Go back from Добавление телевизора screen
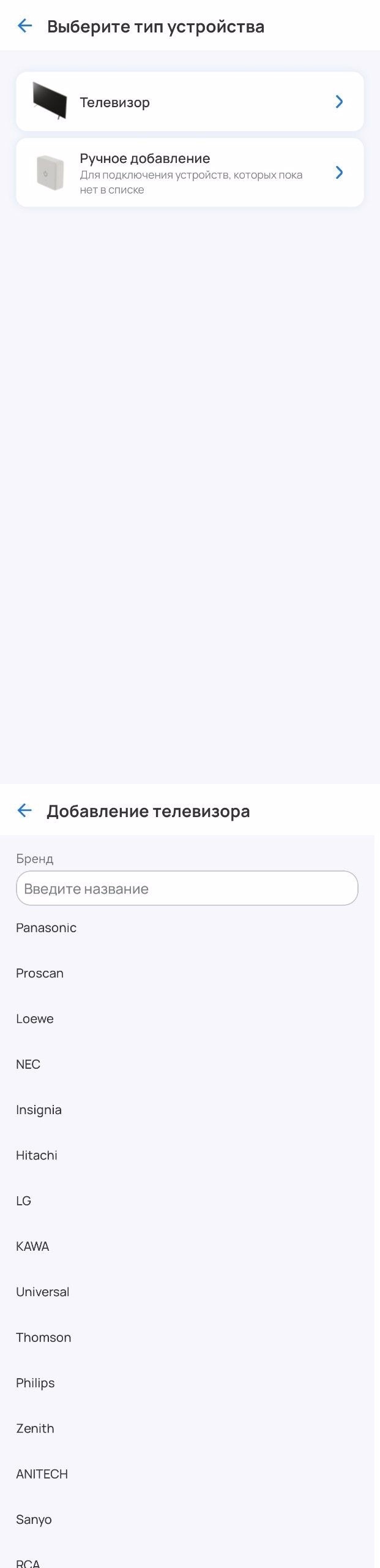The image size is (380, 1568). (x=24, y=810)
